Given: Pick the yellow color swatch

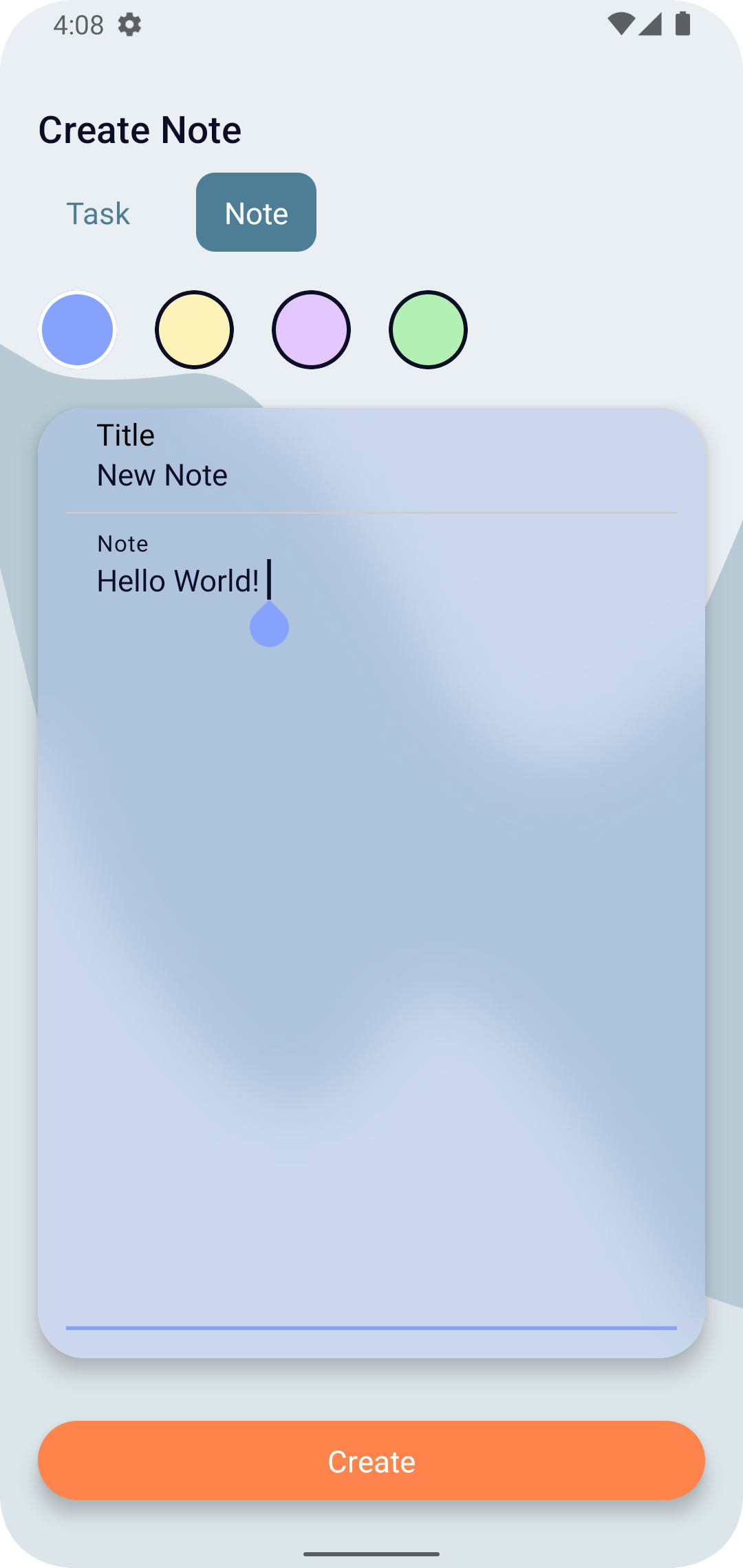Looking at the screenshot, I should coord(194,330).
